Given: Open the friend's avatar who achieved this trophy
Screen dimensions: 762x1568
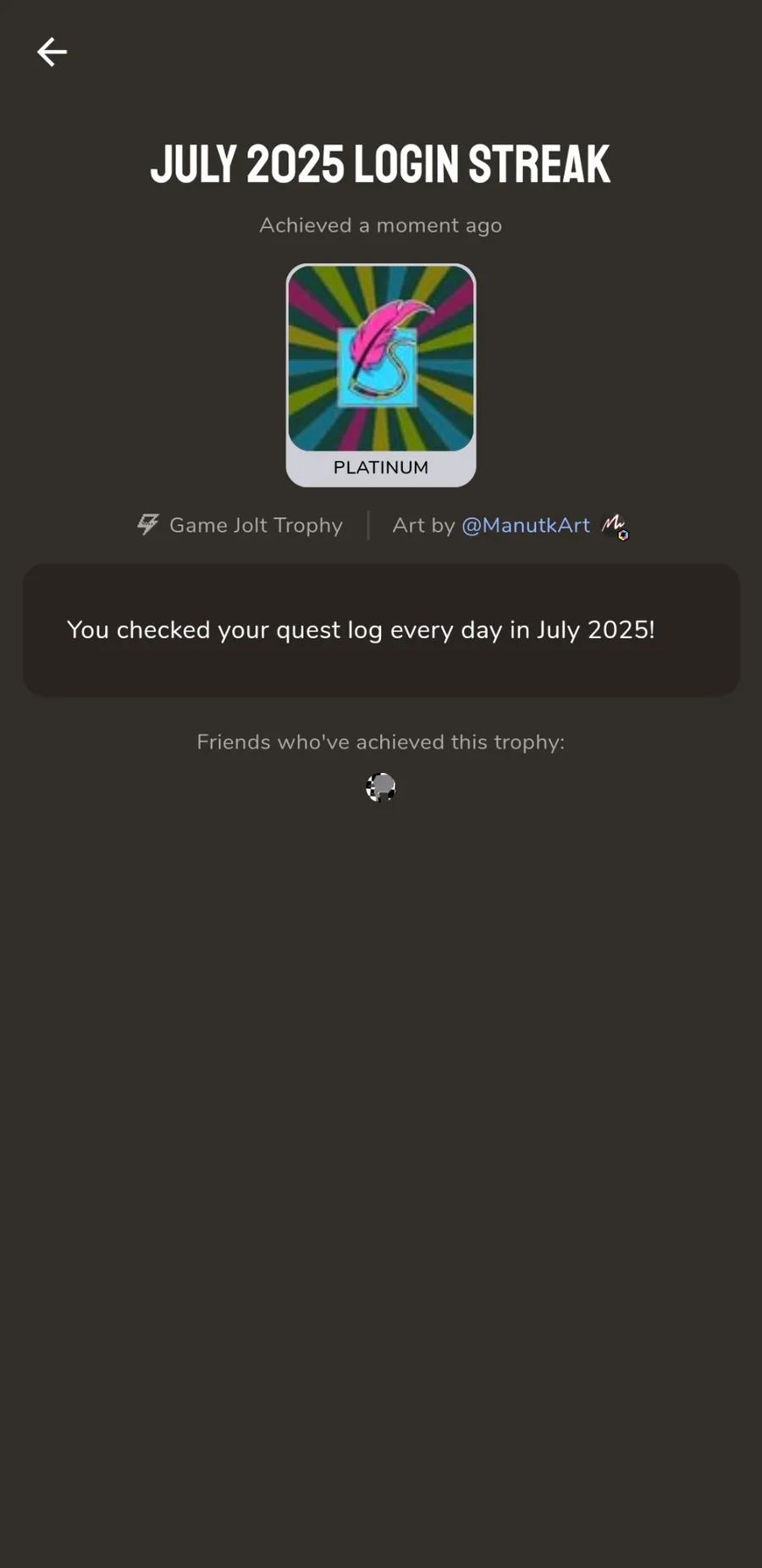Looking at the screenshot, I should (381, 787).
